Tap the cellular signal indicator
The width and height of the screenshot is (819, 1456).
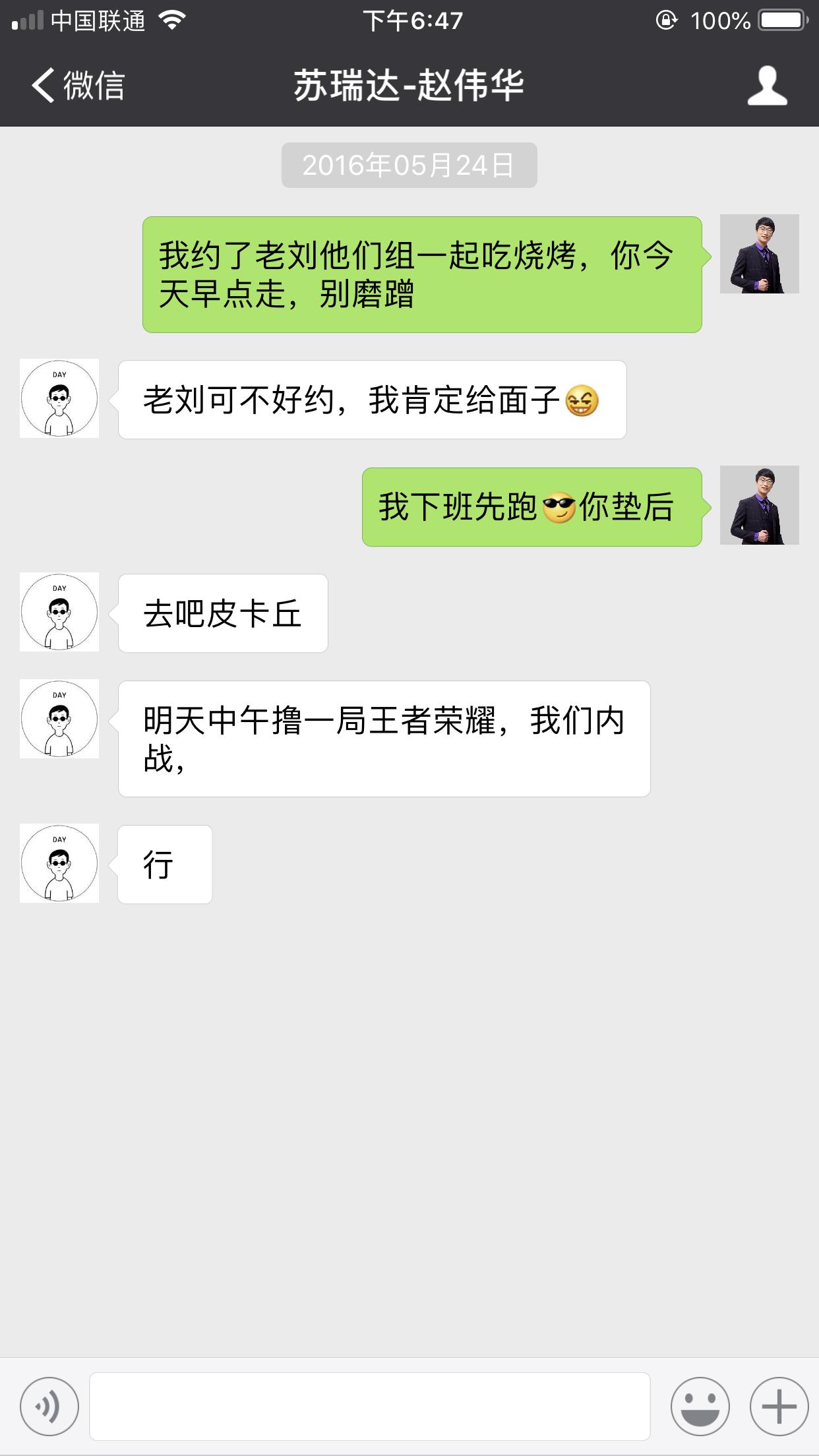(x=28, y=20)
